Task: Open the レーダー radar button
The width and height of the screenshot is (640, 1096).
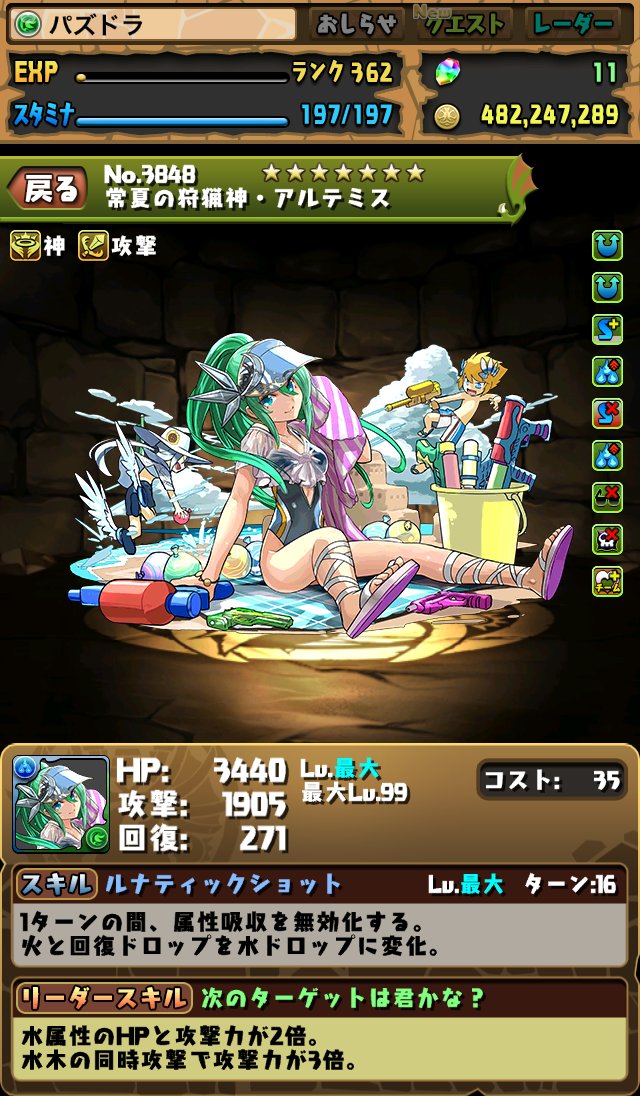Action: (574, 25)
